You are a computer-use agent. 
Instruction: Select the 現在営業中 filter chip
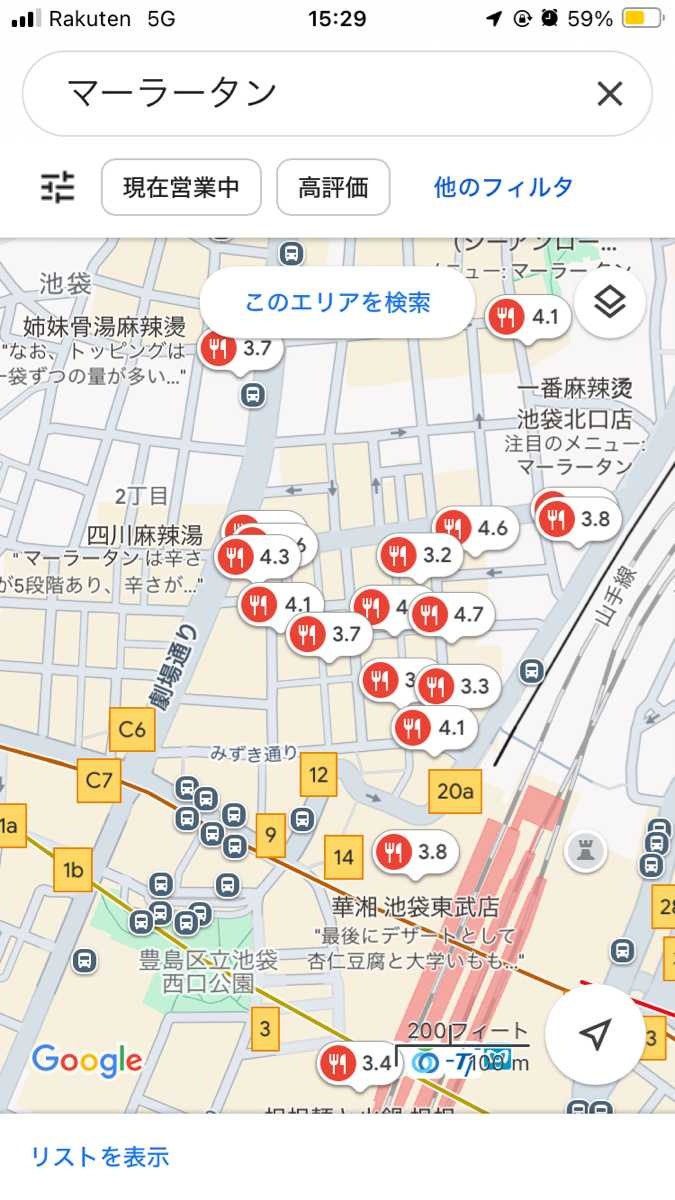(x=181, y=187)
